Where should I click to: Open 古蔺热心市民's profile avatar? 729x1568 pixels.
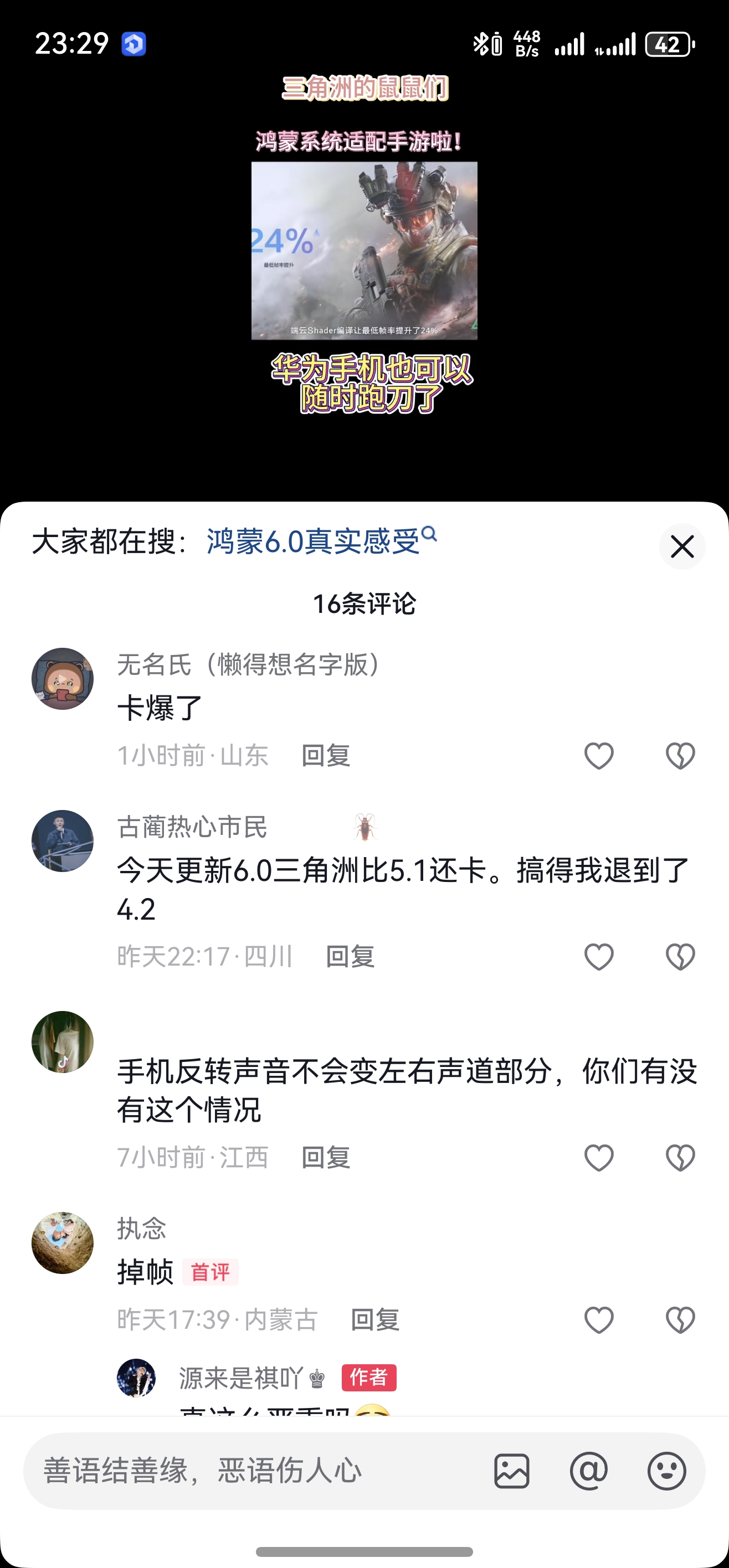[x=62, y=840]
